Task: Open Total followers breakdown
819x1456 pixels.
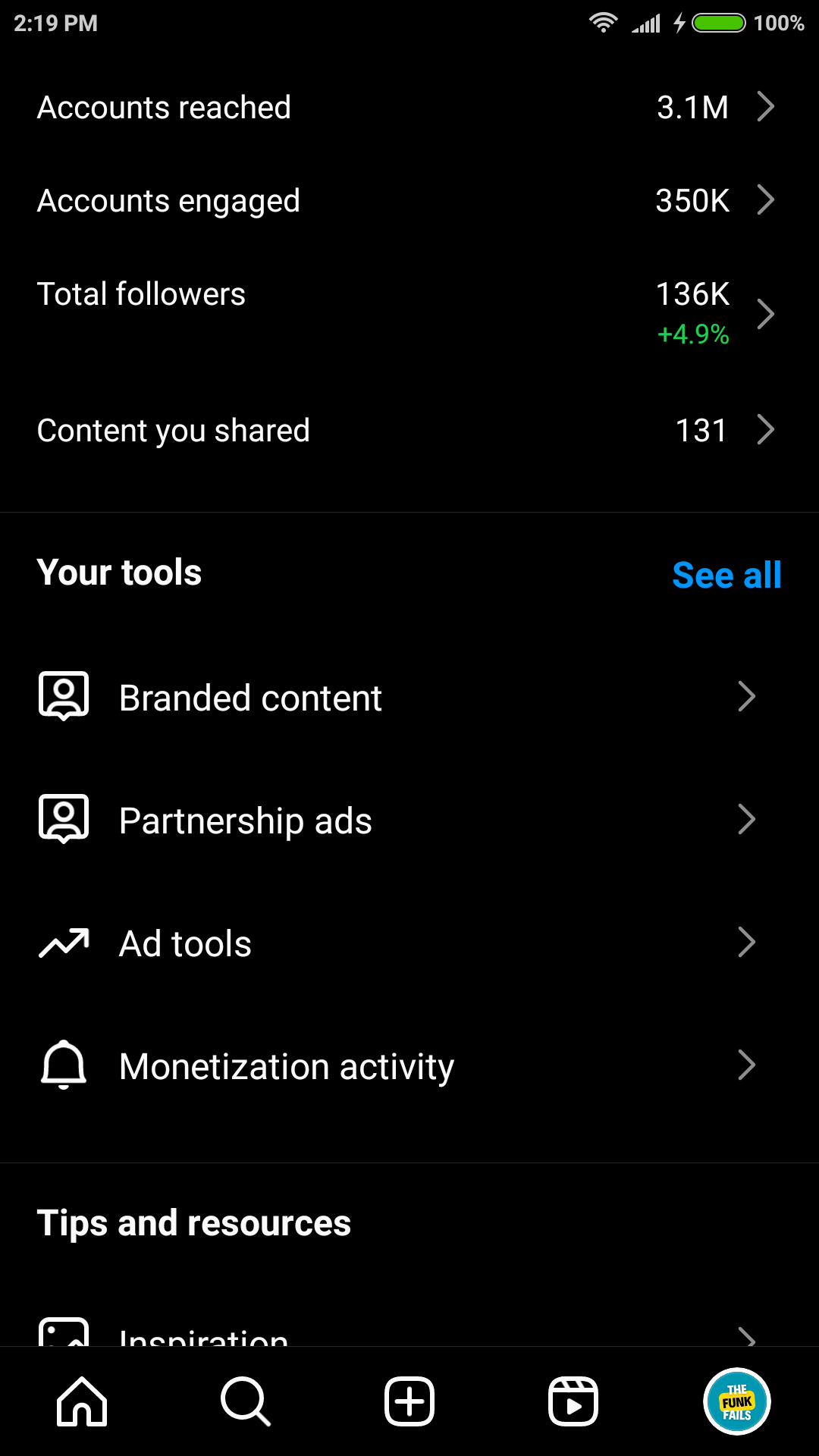Action: pos(409,313)
